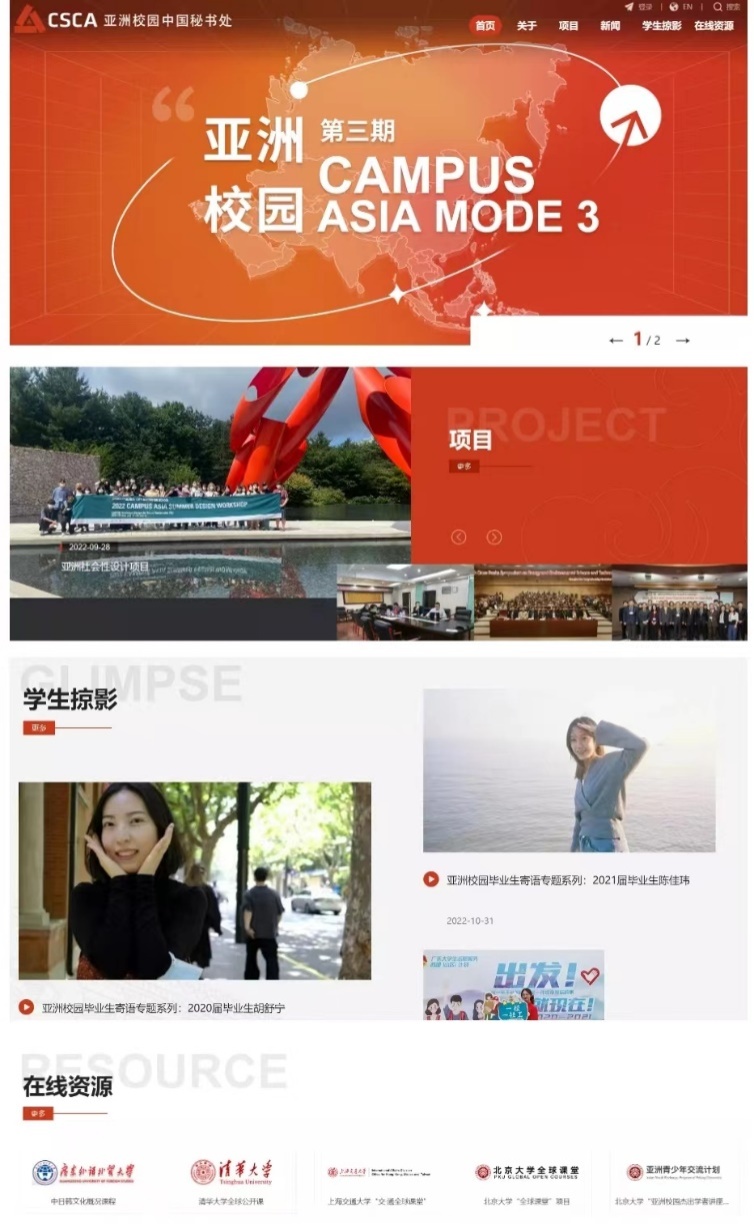
Task: Open the 关于 navigation item
Action: coord(526,26)
